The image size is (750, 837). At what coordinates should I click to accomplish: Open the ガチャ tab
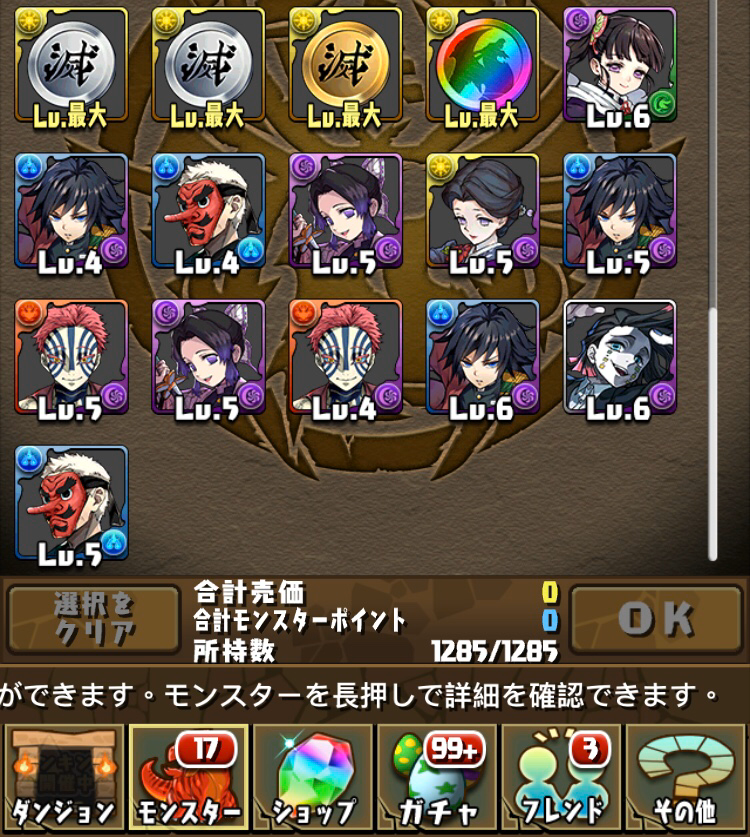pos(436,778)
